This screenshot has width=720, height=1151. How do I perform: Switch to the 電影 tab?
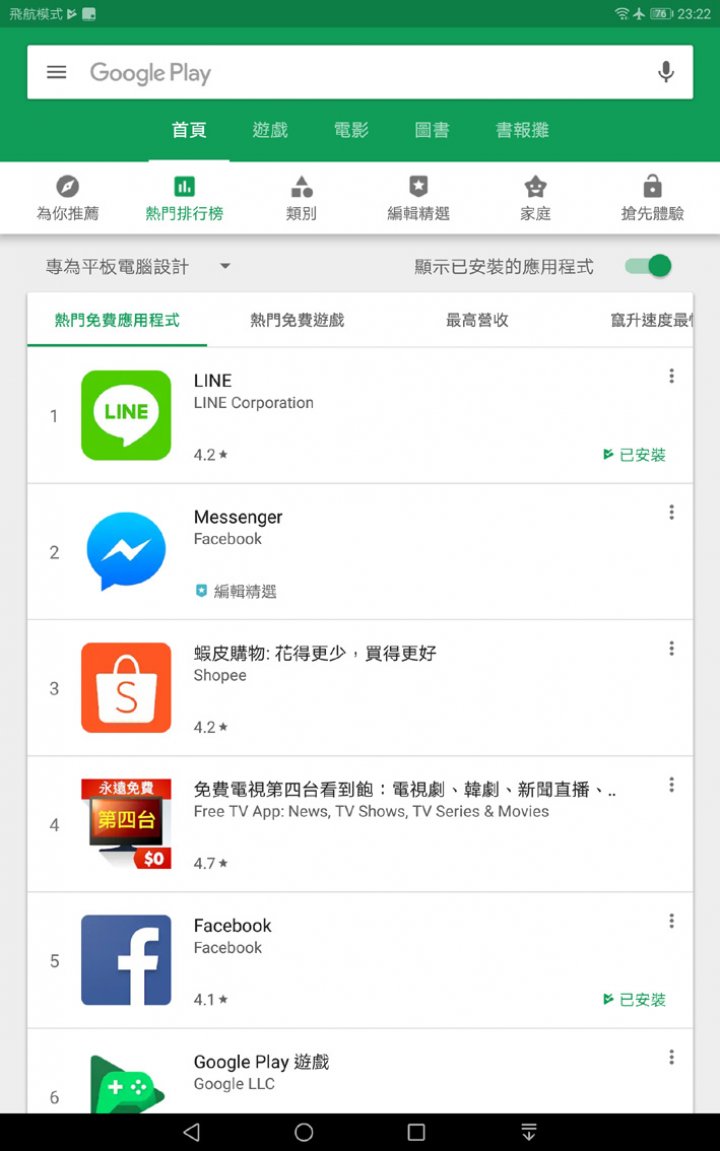tap(351, 130)
